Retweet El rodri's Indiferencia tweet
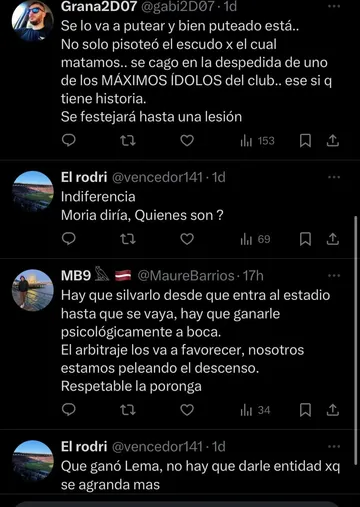The width and height of the screenshot is (360, 507). click(x=128, y=239)
